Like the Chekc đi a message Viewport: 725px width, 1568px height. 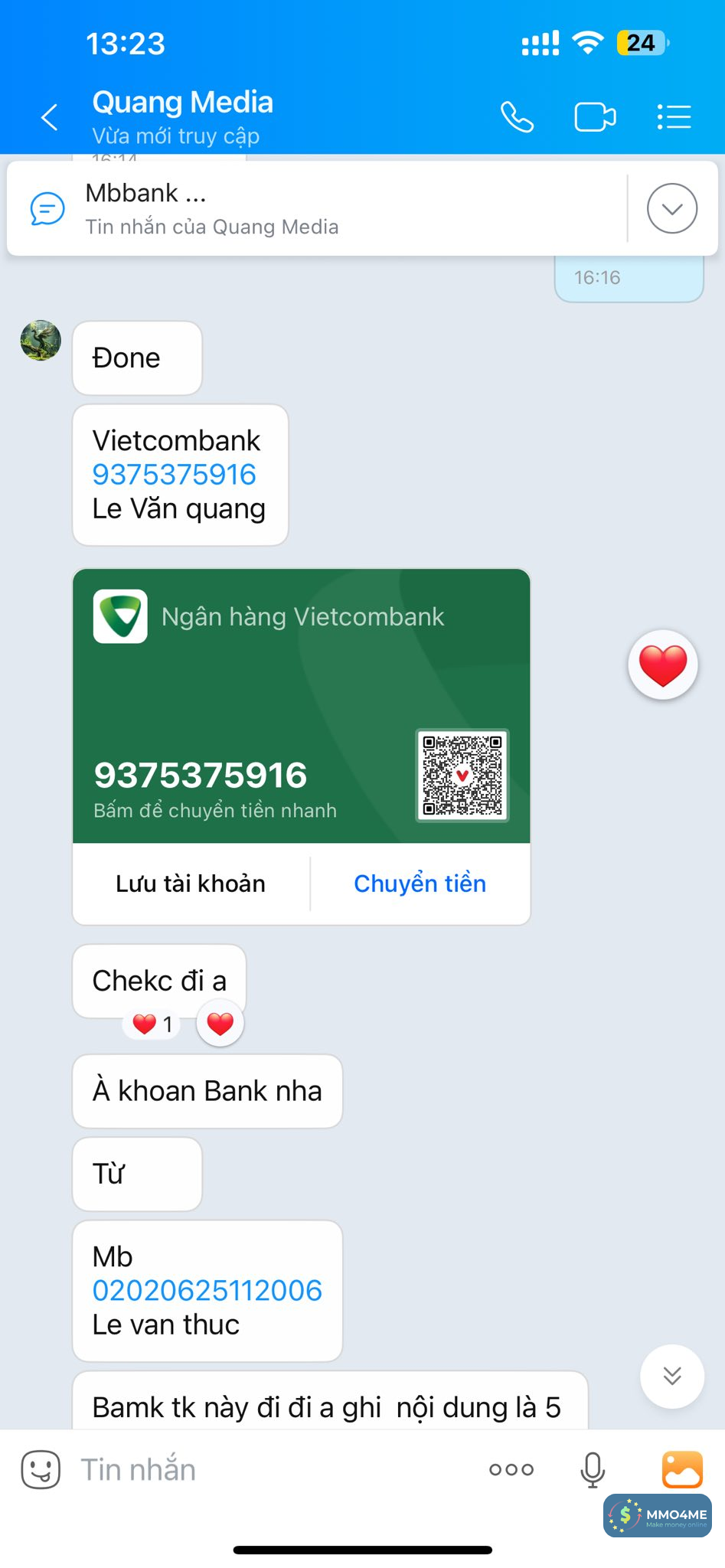coord(220,1024)
